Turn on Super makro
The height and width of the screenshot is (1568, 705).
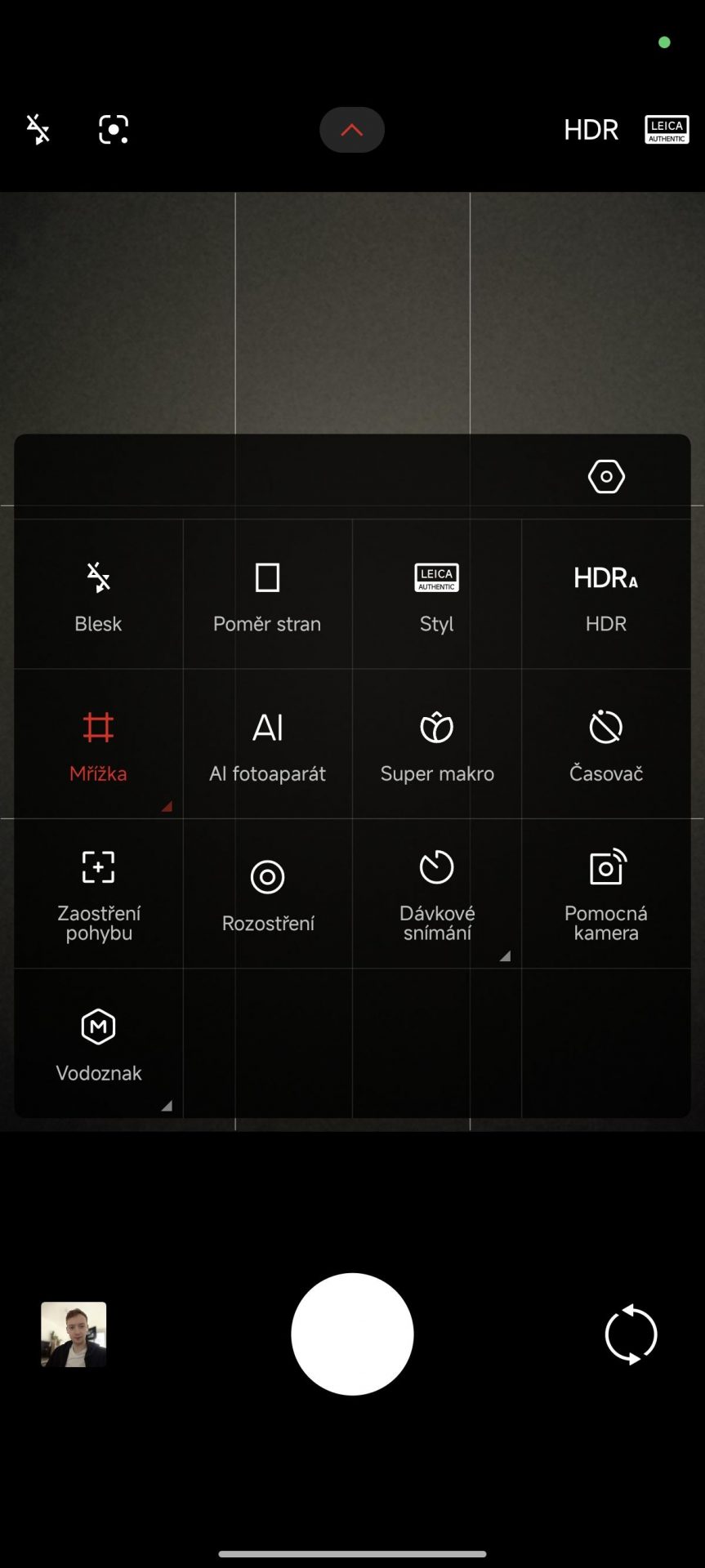[436, 745]
